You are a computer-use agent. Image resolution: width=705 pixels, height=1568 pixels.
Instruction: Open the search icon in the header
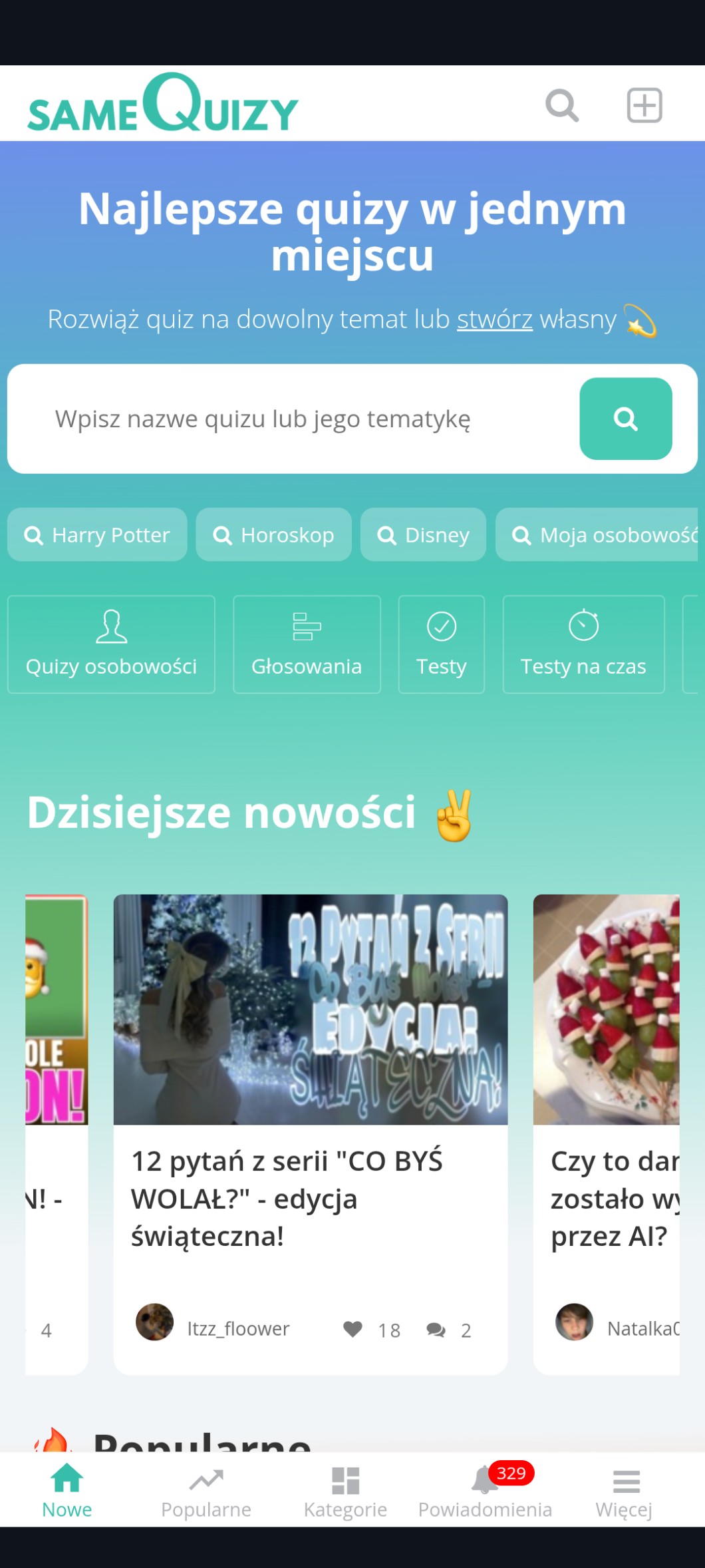coord(562,105)
